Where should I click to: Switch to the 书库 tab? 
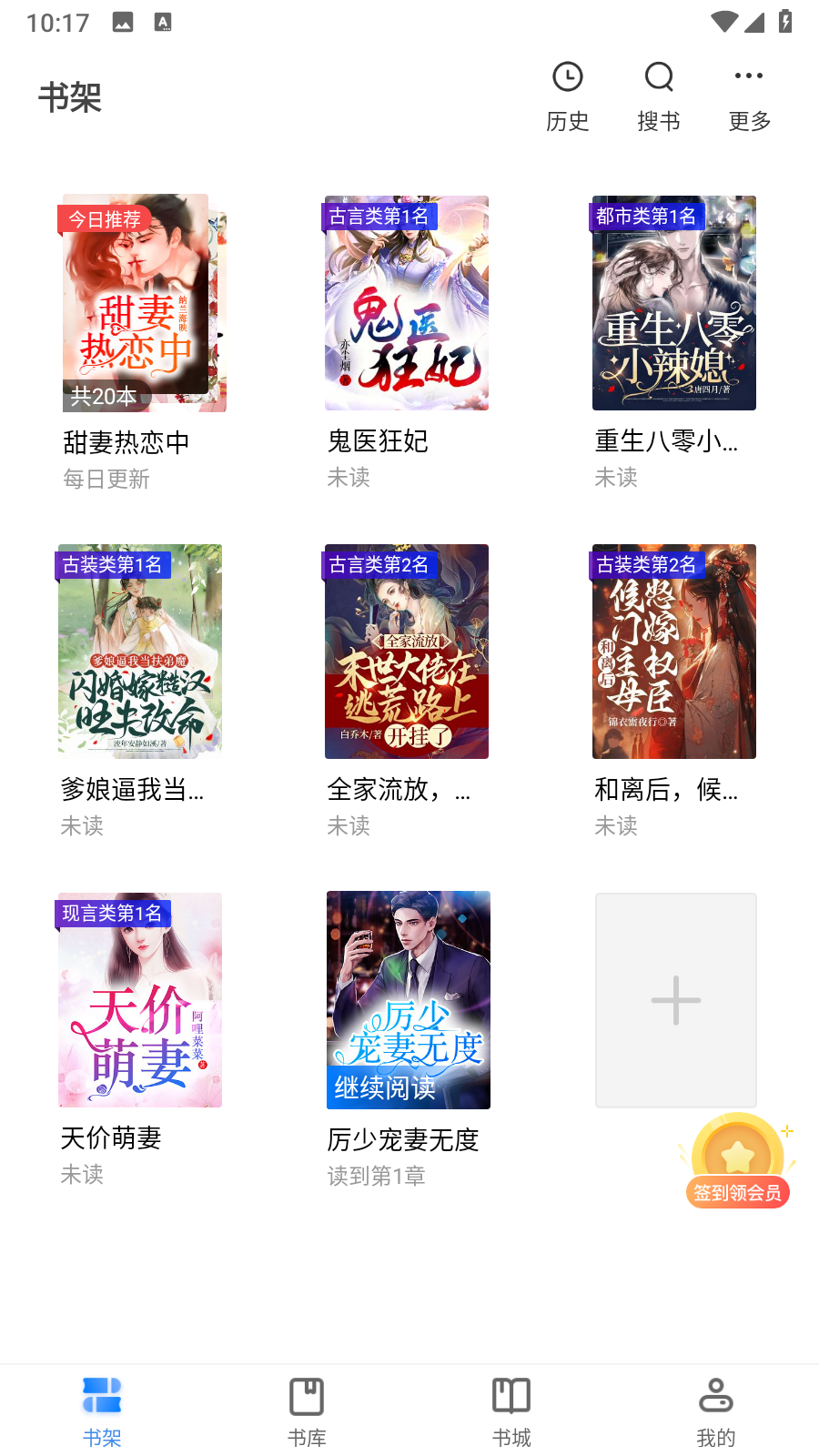click(x=307, y=1411)
